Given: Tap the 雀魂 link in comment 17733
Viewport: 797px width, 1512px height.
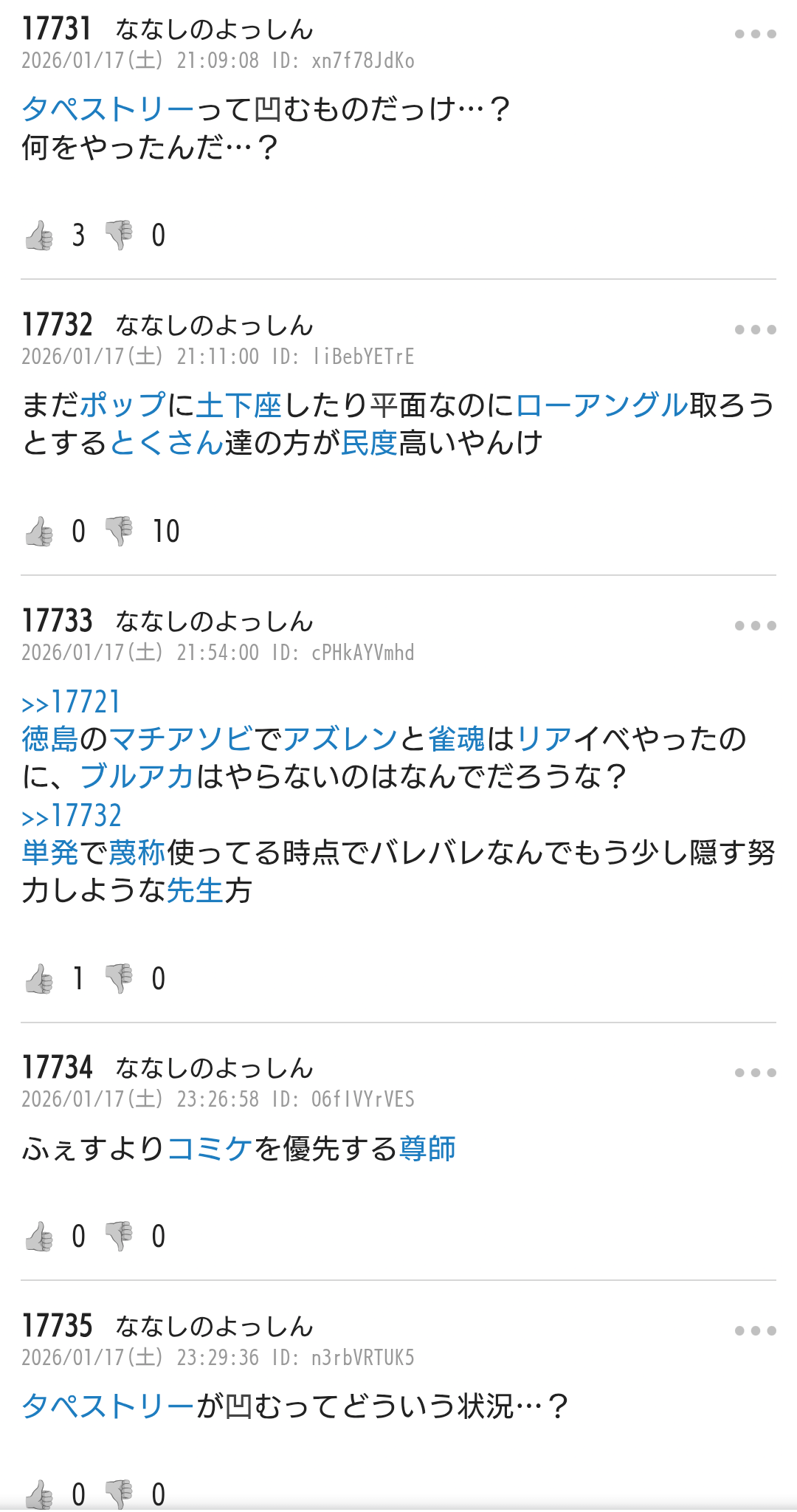Looking at the screenshot, I should coord(456,739).
